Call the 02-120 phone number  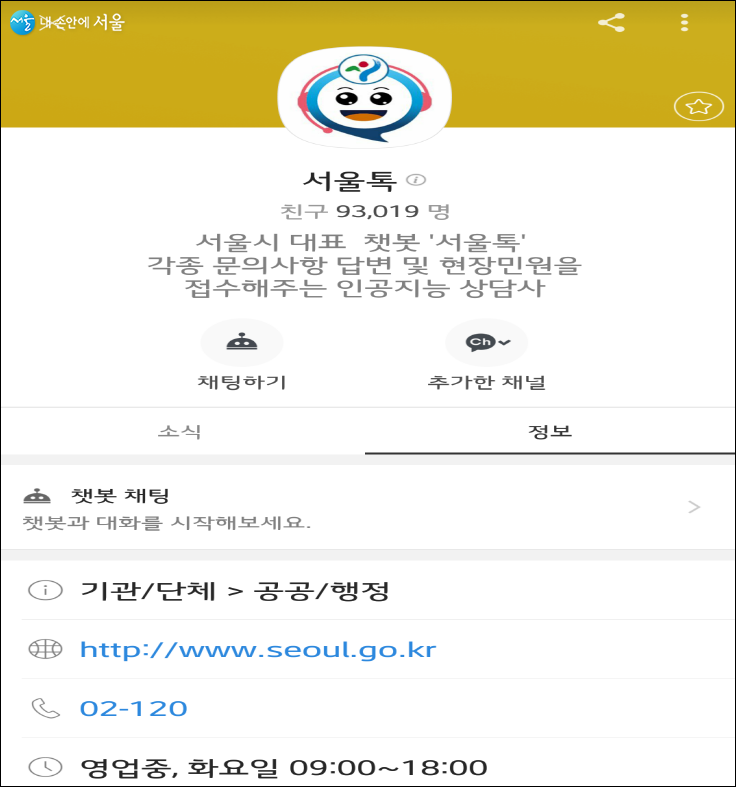134,708
